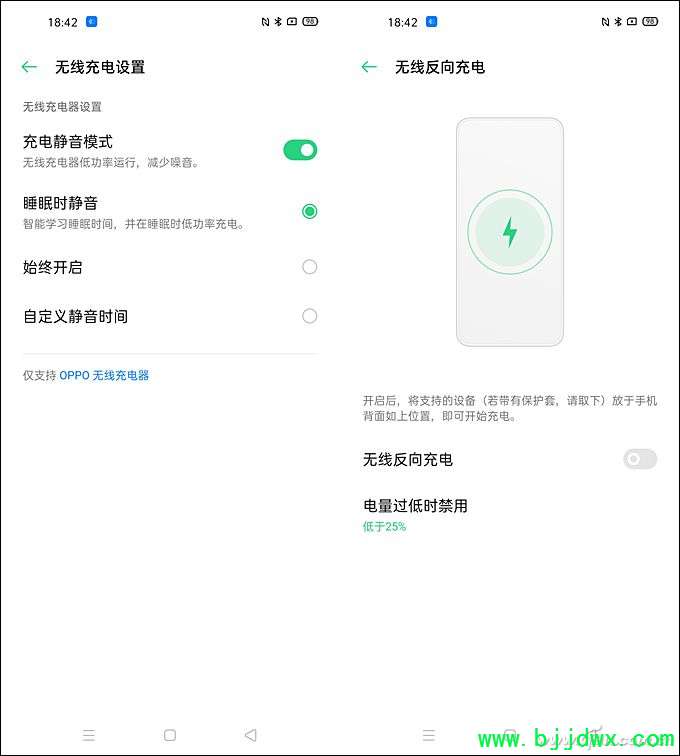Turn off 充电静音模式 switch
Viewport: 680px width, 756px height.
(300, 150)
